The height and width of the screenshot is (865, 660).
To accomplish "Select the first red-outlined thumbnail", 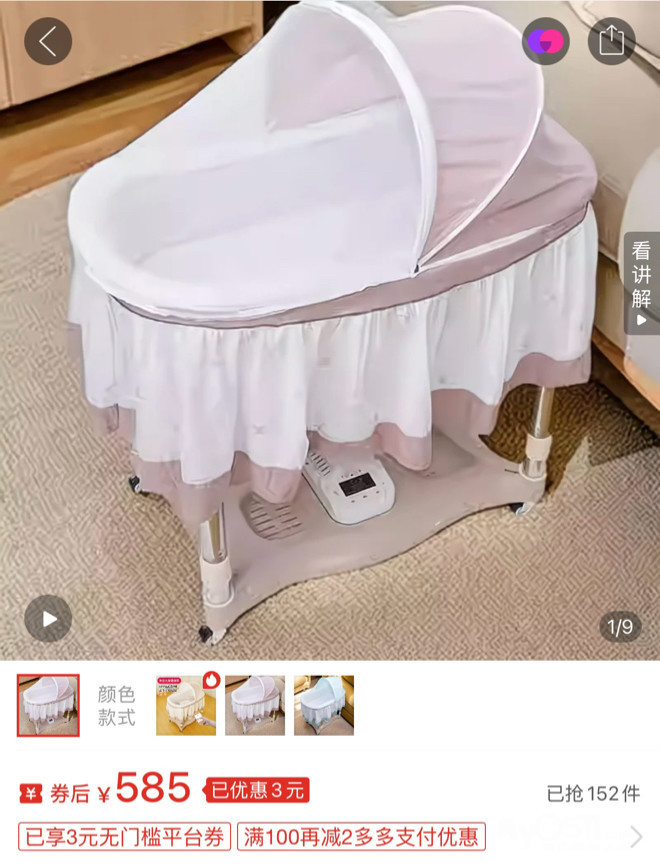I will pos(49,705).
